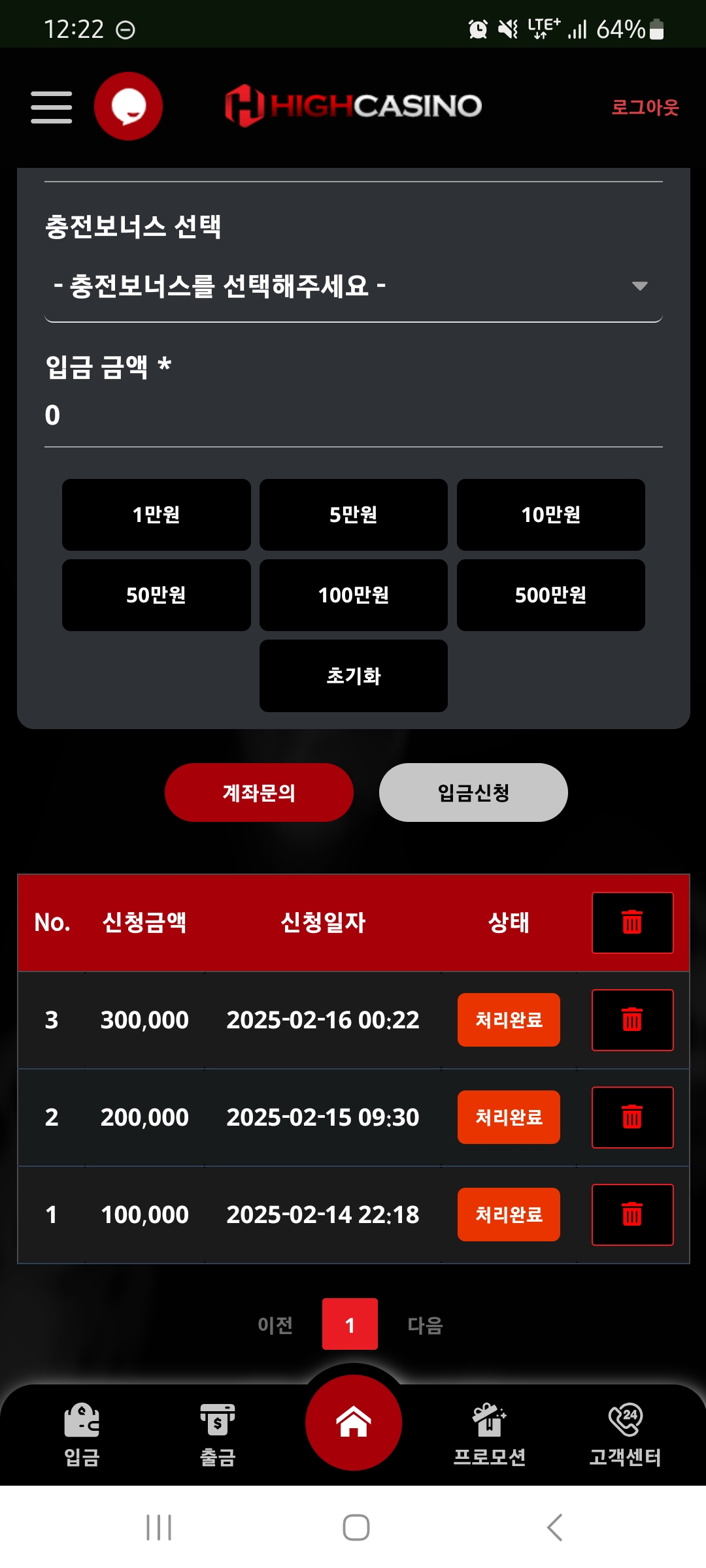Delete the 300,000 deposit record

point(632,1020)
